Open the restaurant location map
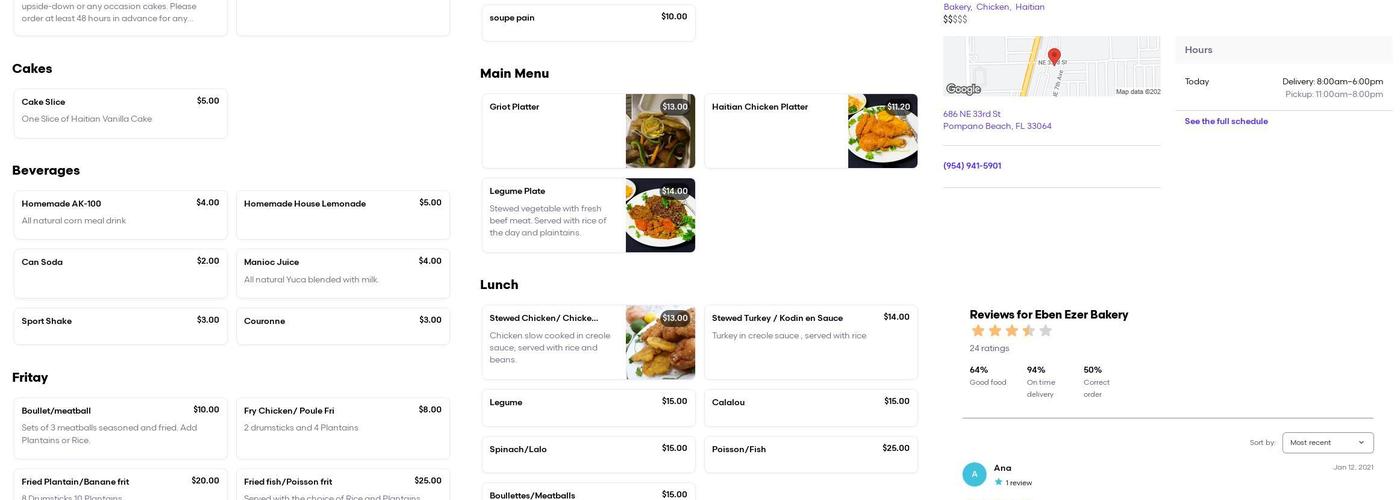The image size is (1400, 500). (1051, 66)
